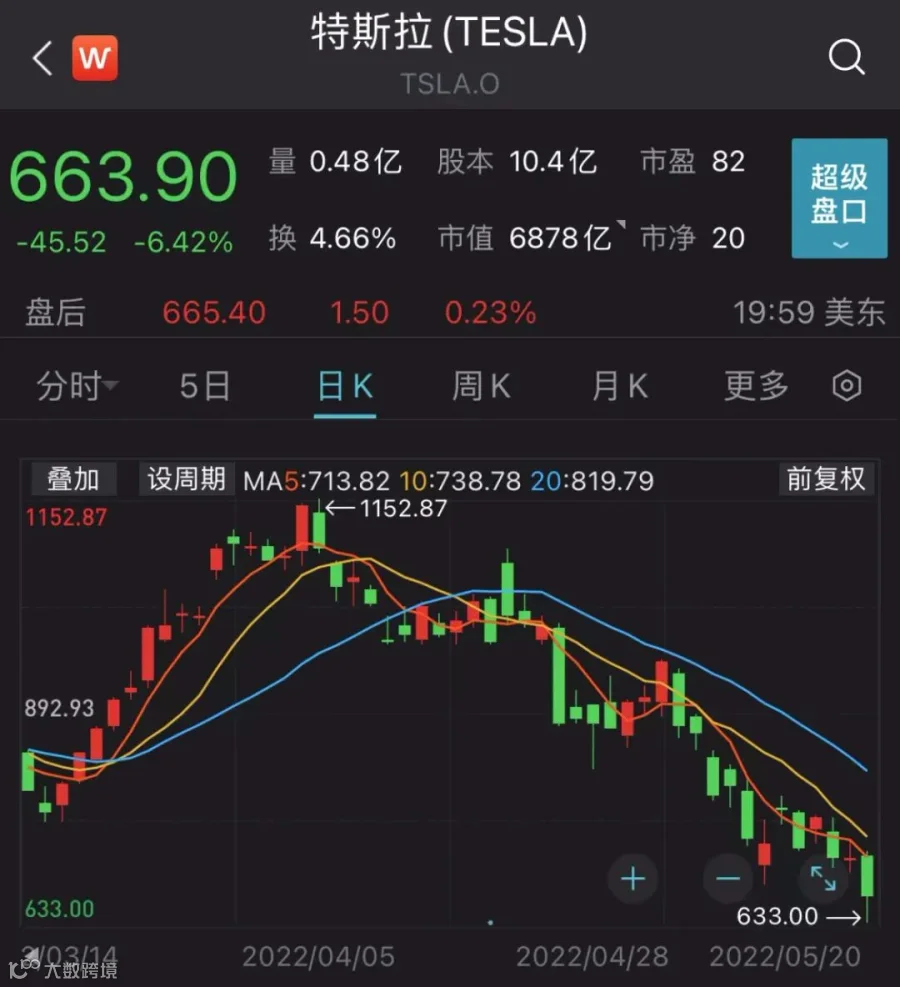Select the 日K chart tab
Viewport: 900px width, 987px height.
(345, 386)
